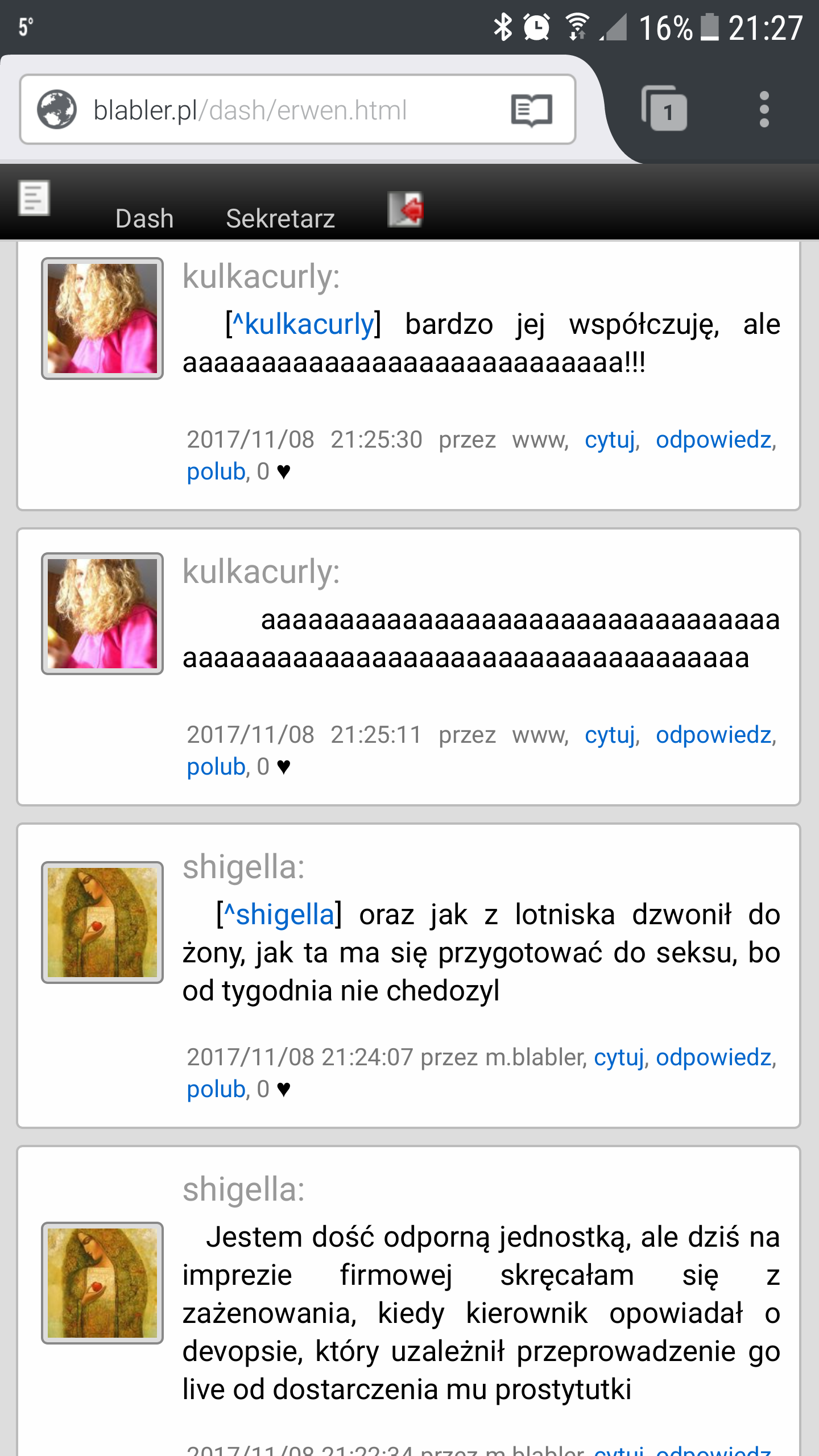
Task: Tap the red arrow logout icon
Action: point(406,209)
